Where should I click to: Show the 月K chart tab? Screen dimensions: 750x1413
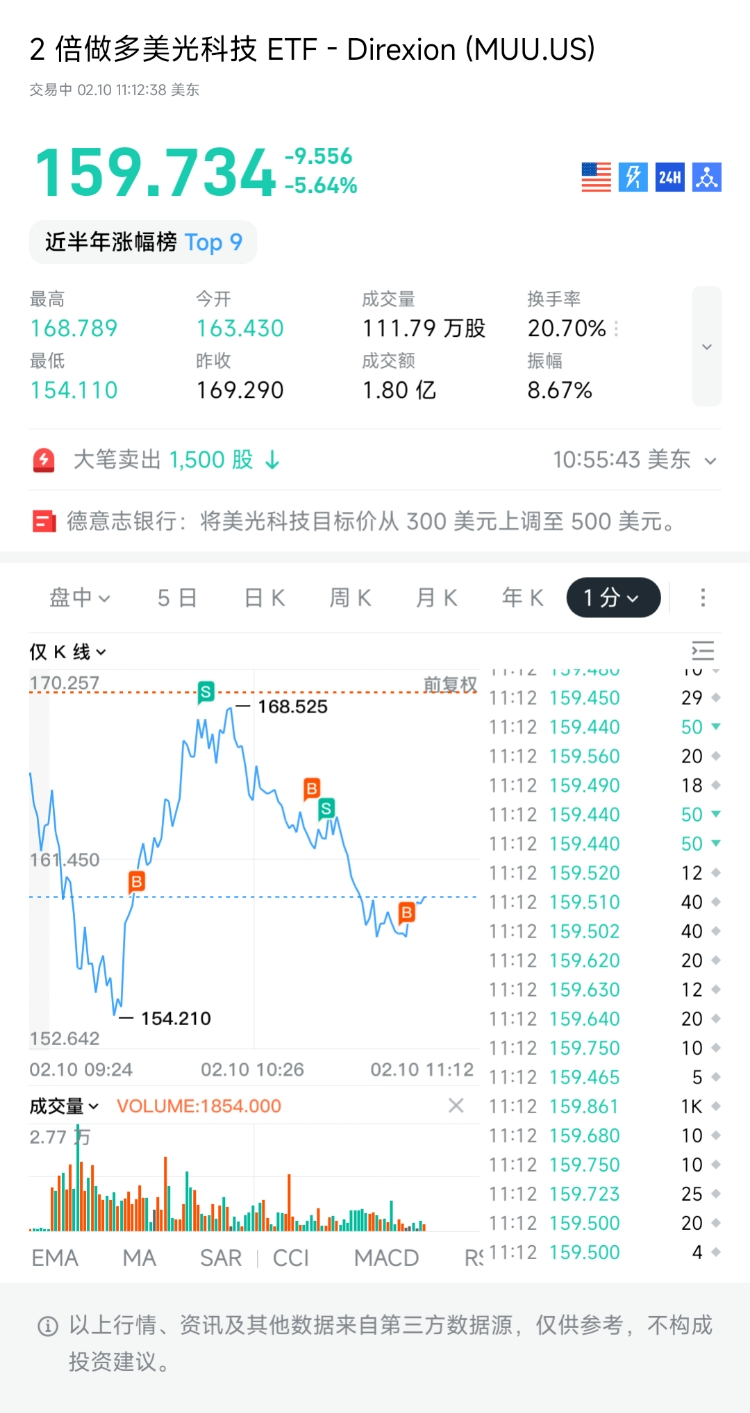[x=436, y=598]
